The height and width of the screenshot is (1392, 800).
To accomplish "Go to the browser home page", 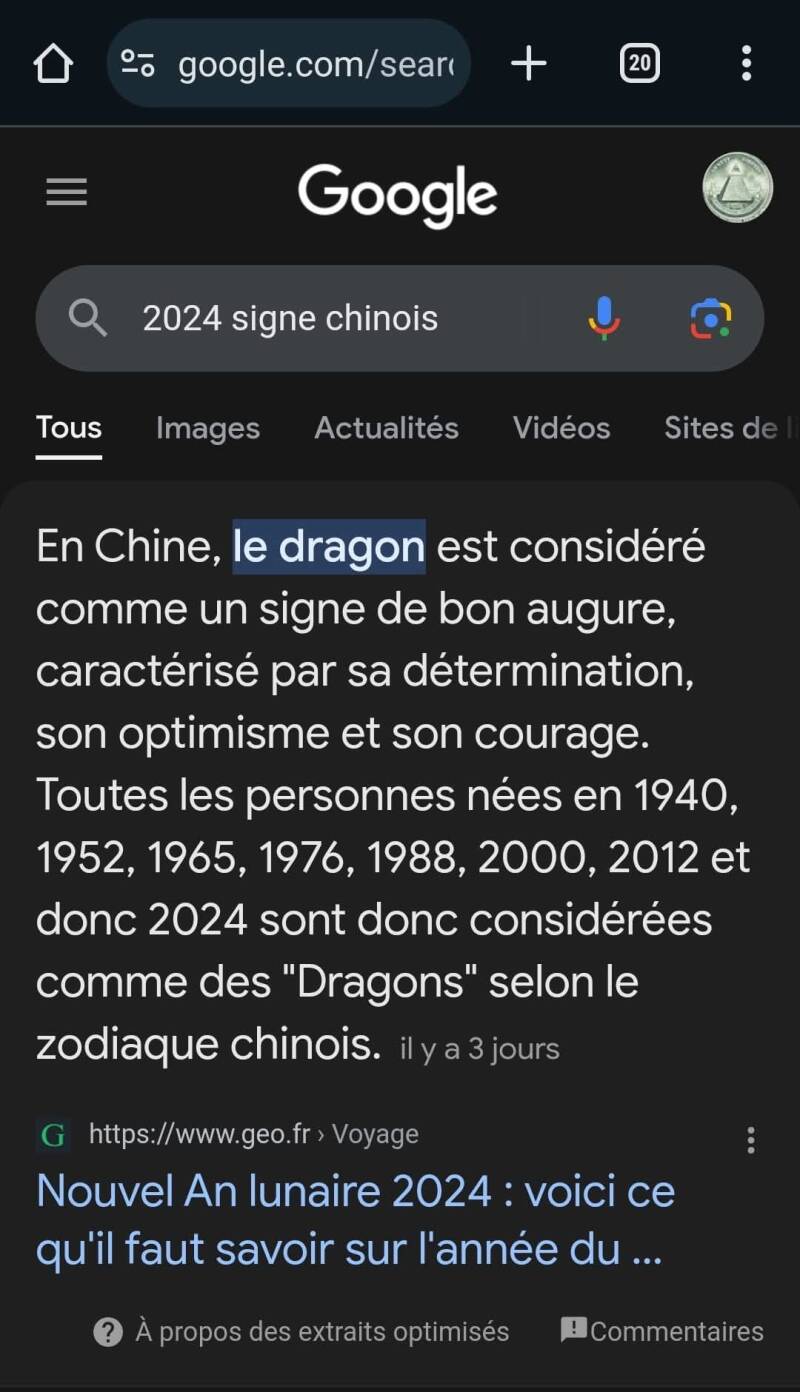I will point(53,65).
